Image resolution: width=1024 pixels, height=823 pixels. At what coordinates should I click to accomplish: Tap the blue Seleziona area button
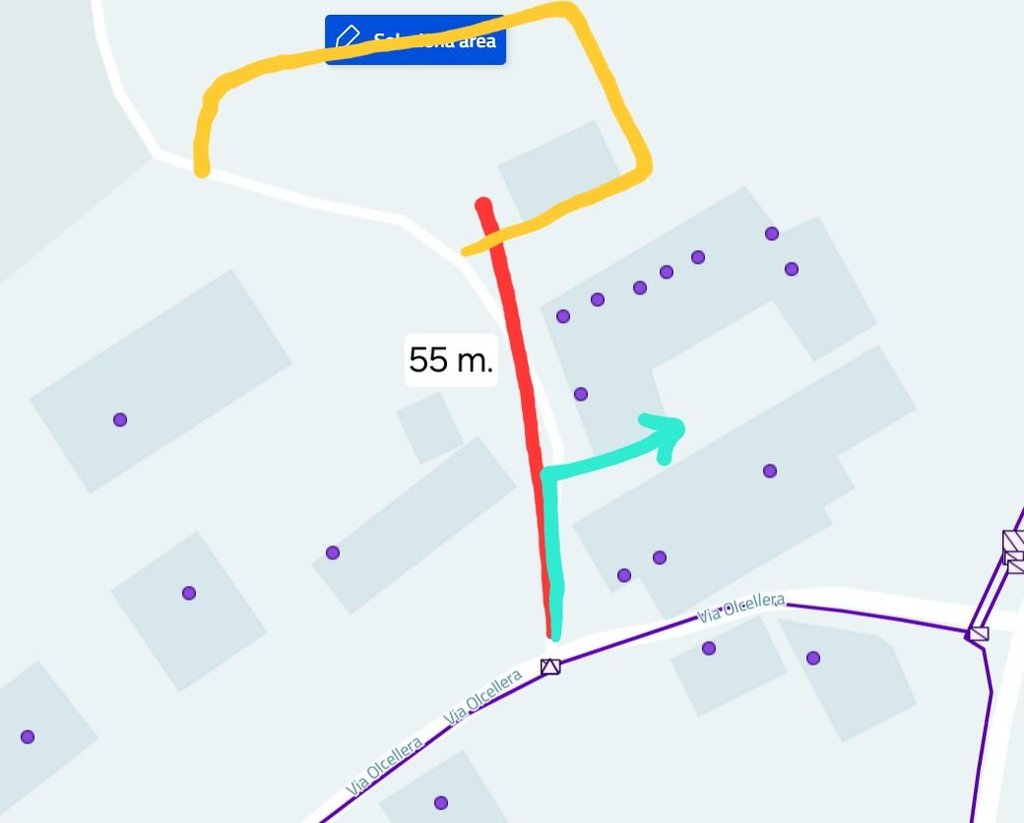(415, 42)
